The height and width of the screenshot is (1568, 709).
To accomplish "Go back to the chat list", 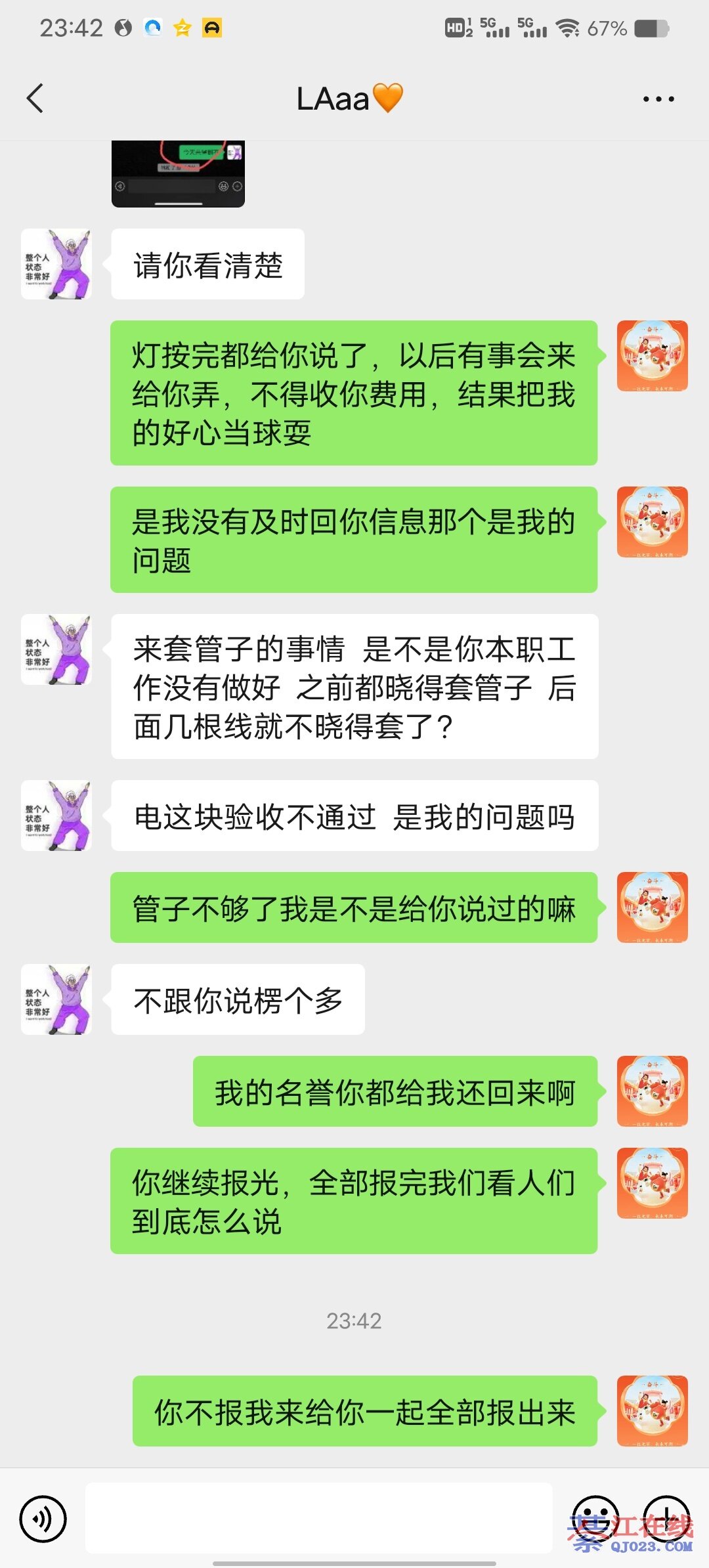I will click(x=35, y=99).
